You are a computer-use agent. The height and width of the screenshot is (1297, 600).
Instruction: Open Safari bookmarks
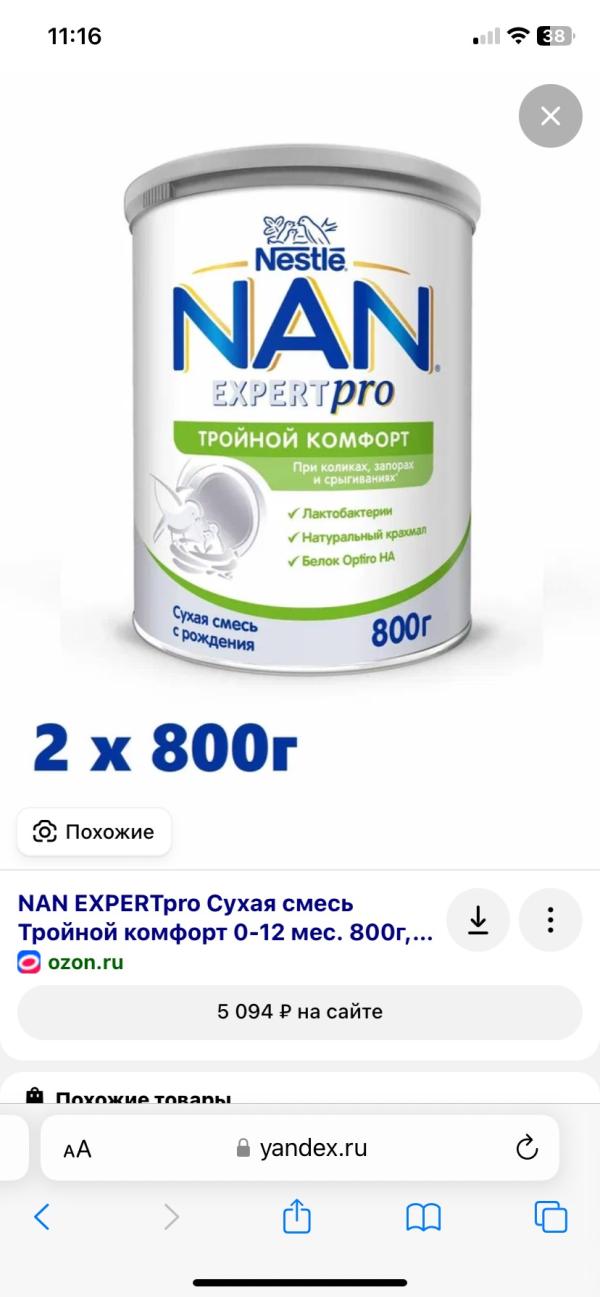423,1217
